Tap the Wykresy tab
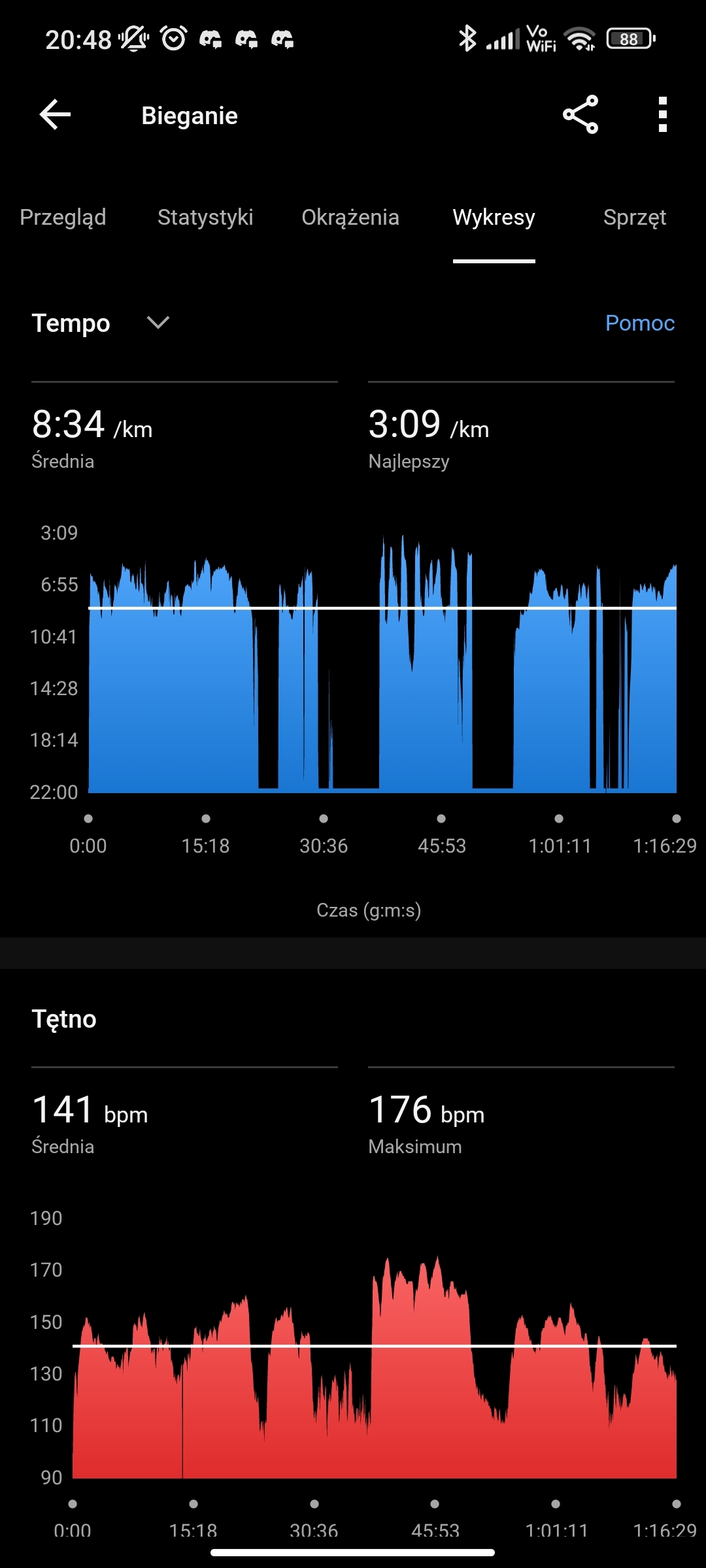The width and height of the screenshot is (706, 1568). click(494, 217)
